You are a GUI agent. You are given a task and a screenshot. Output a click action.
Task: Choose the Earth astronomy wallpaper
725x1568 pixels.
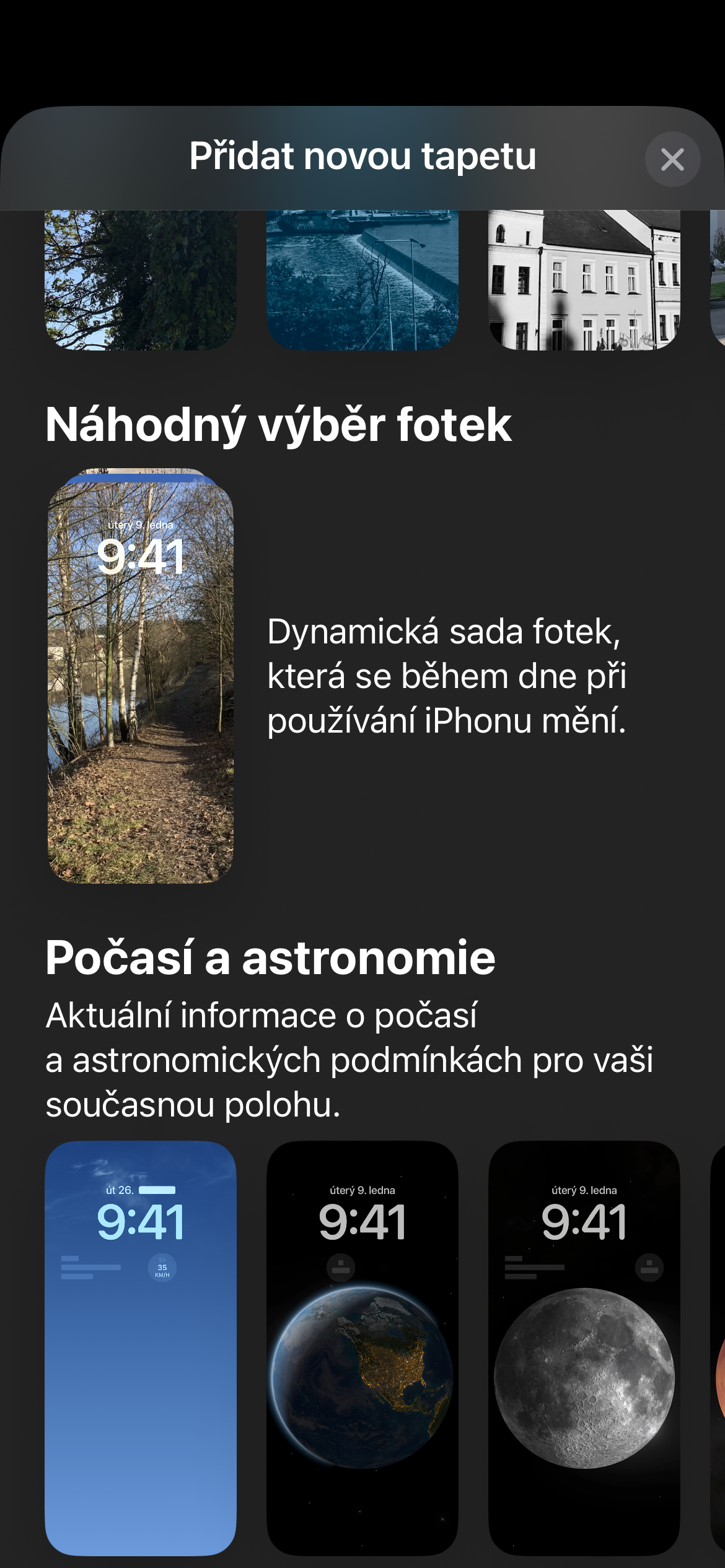click(x=362, y=1348)
